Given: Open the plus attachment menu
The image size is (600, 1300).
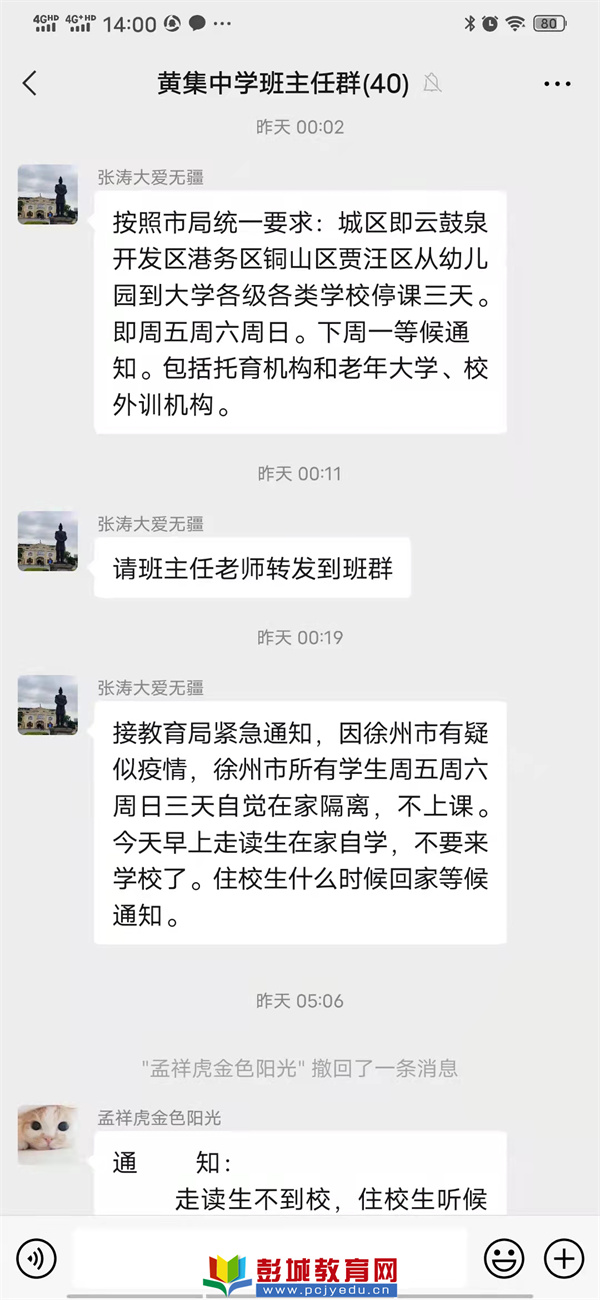Looking at the screenshot, I should (x=564, y=1257).
